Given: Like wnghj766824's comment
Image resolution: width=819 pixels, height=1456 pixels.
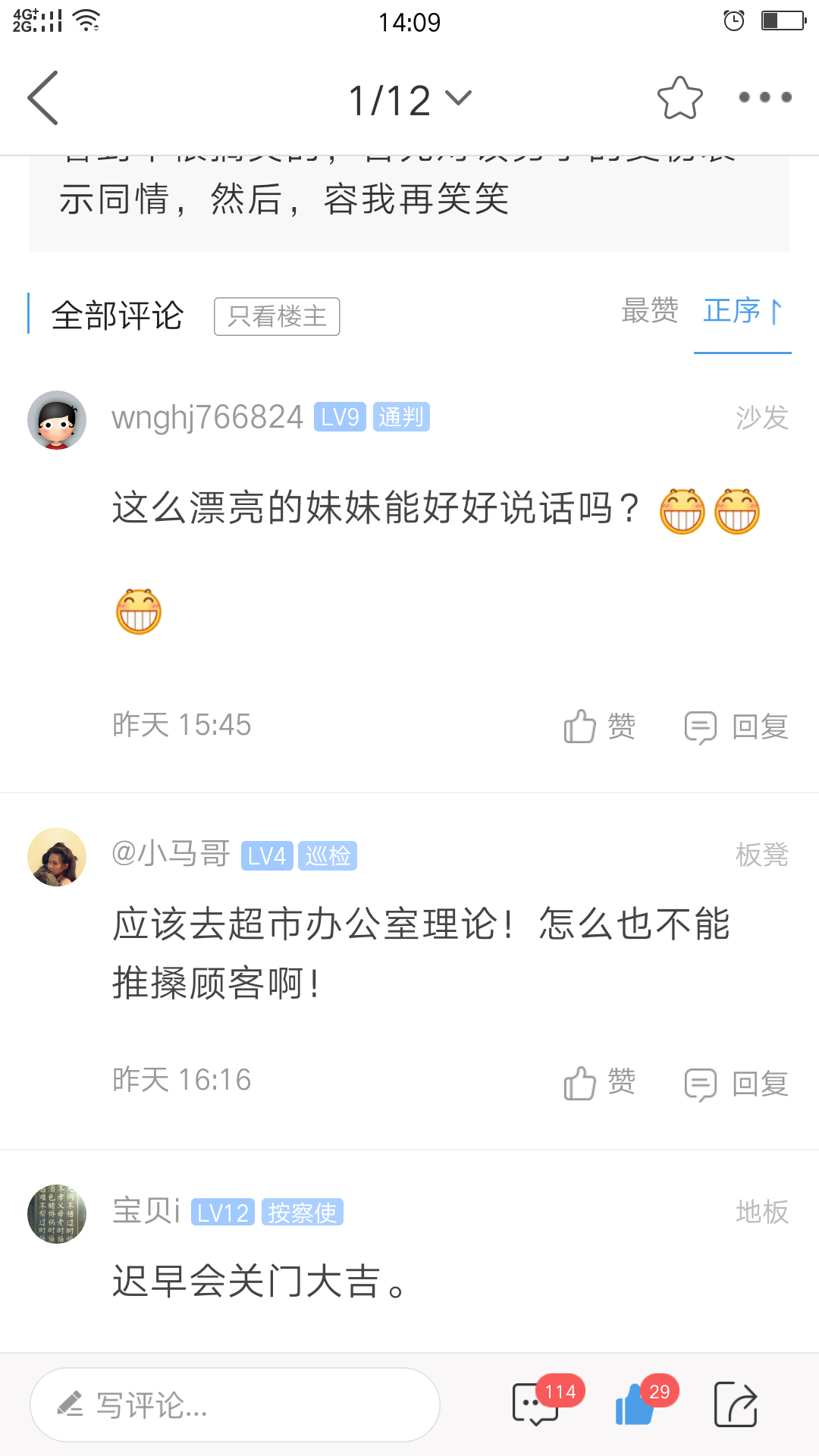Looking at the screenshot, I should click(x=599, y=726).
